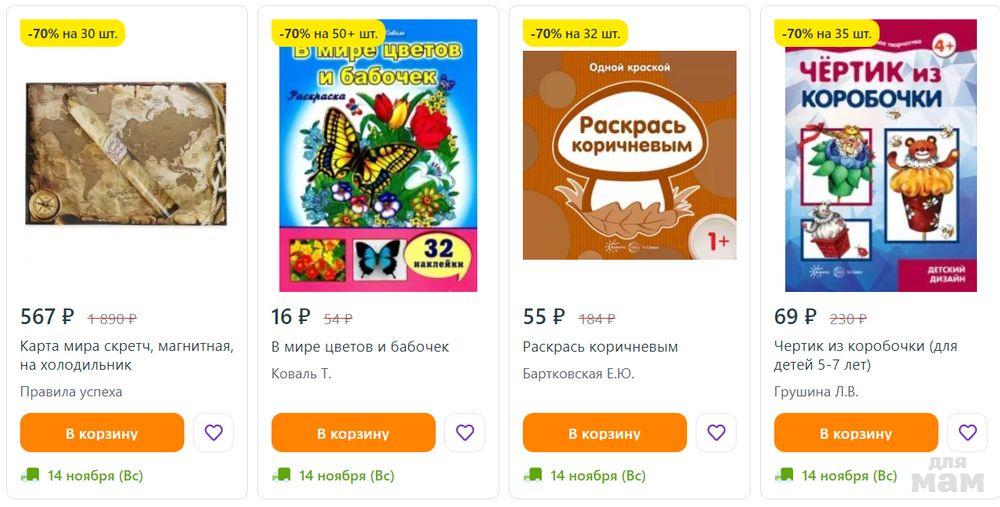Open the Раскрась коричневым book cover
The height and width of the screenshot is (507, 1000).
pyautogui.click(x=629, y=155)
